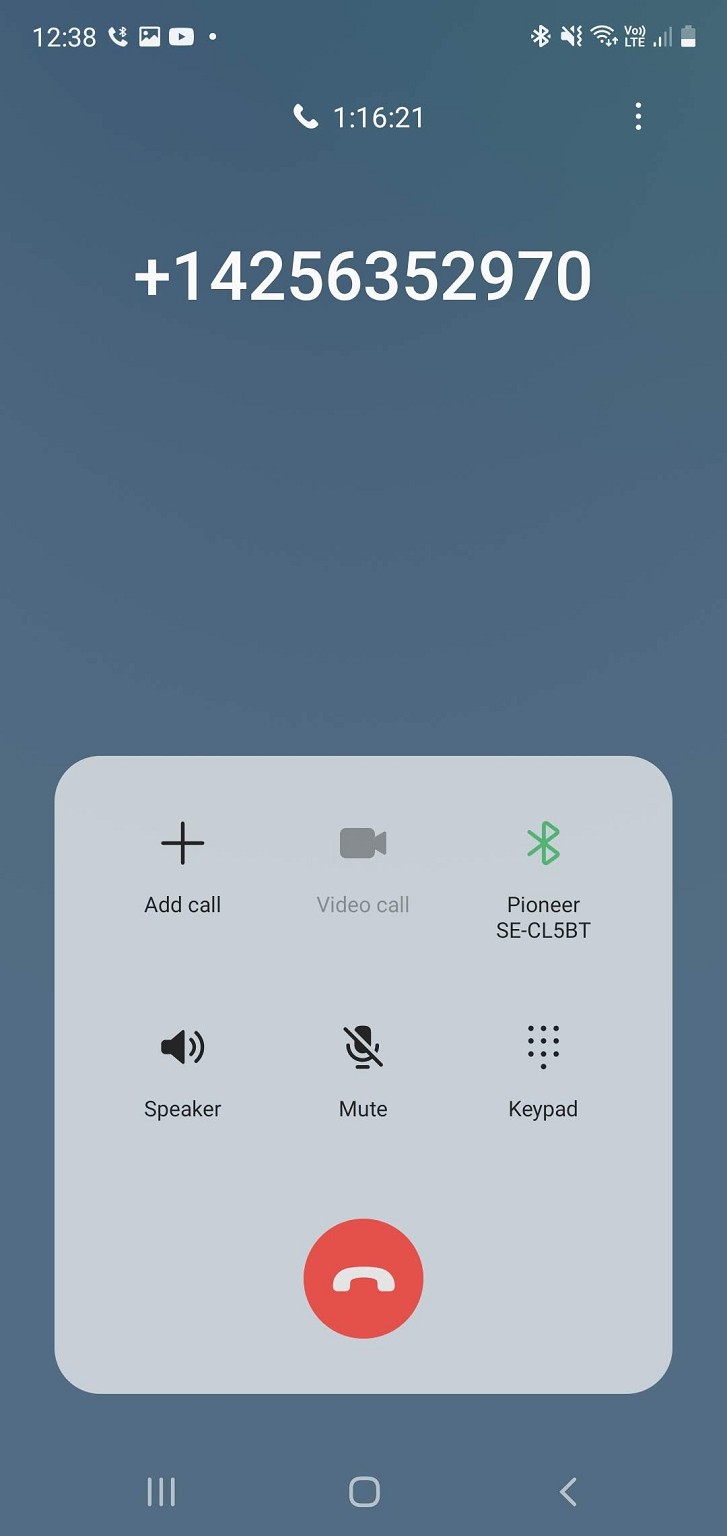End the ongoing call
This screenshot has height=1536, width=727.
click(363, 1278)
